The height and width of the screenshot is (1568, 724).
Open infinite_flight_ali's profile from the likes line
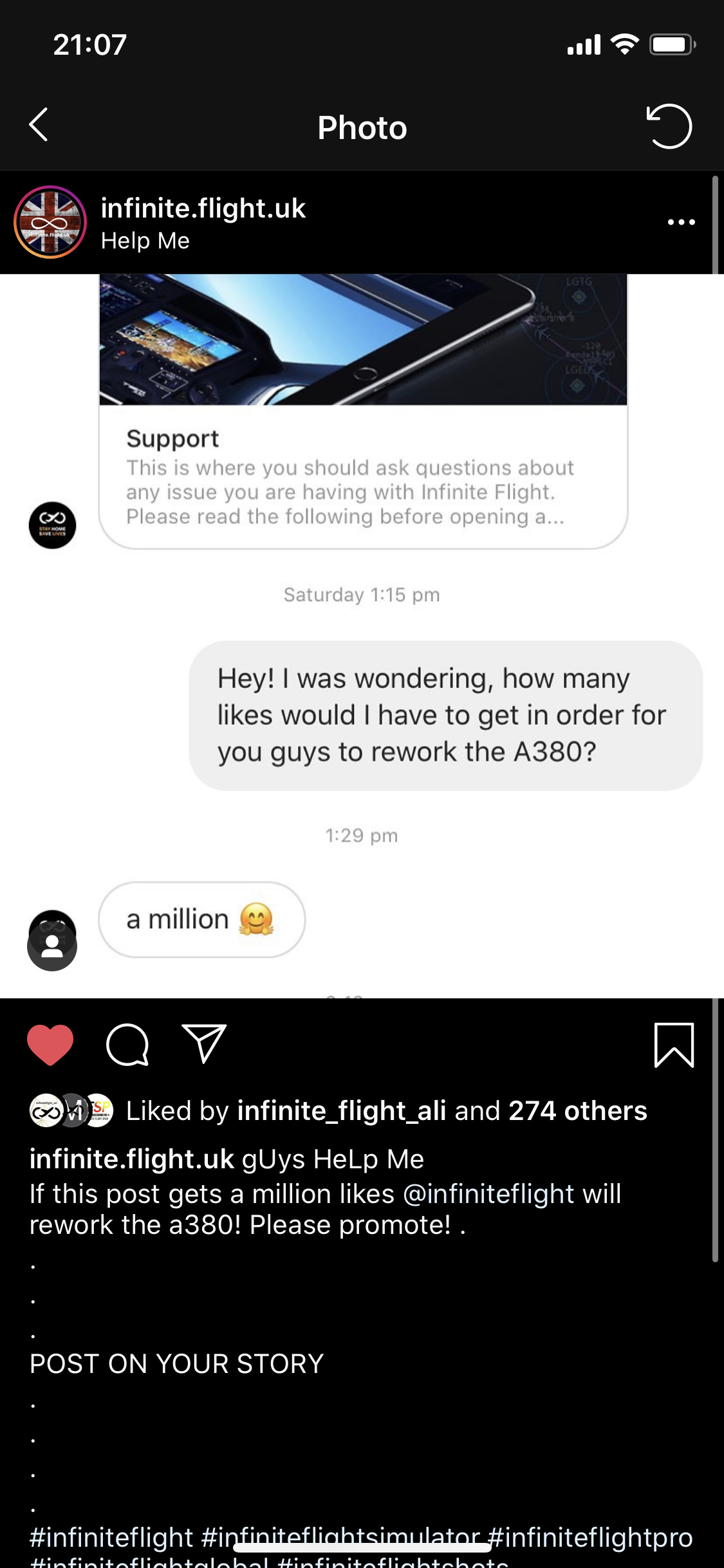tap(341, 1111)
